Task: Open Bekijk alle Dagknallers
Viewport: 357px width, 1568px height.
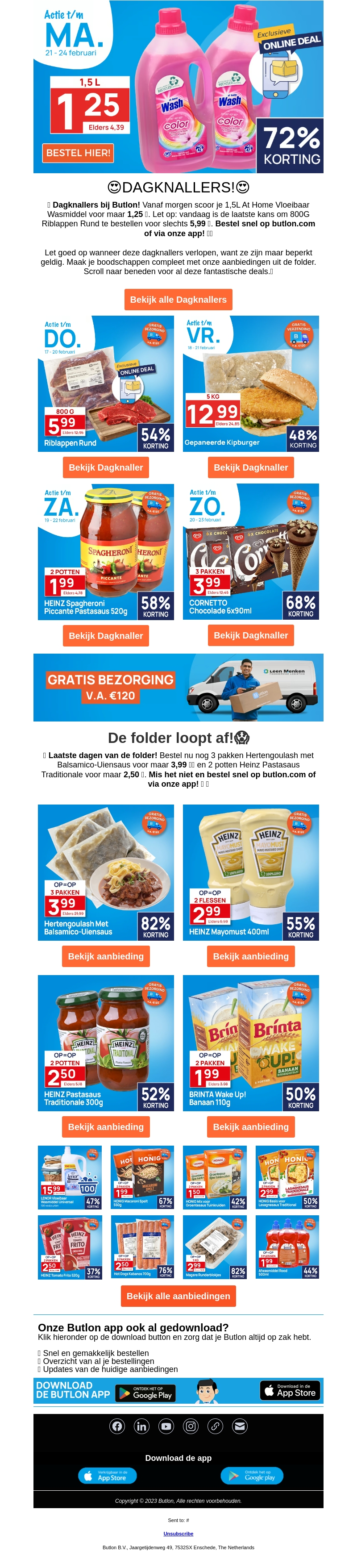Action: [x=178, y=300]
